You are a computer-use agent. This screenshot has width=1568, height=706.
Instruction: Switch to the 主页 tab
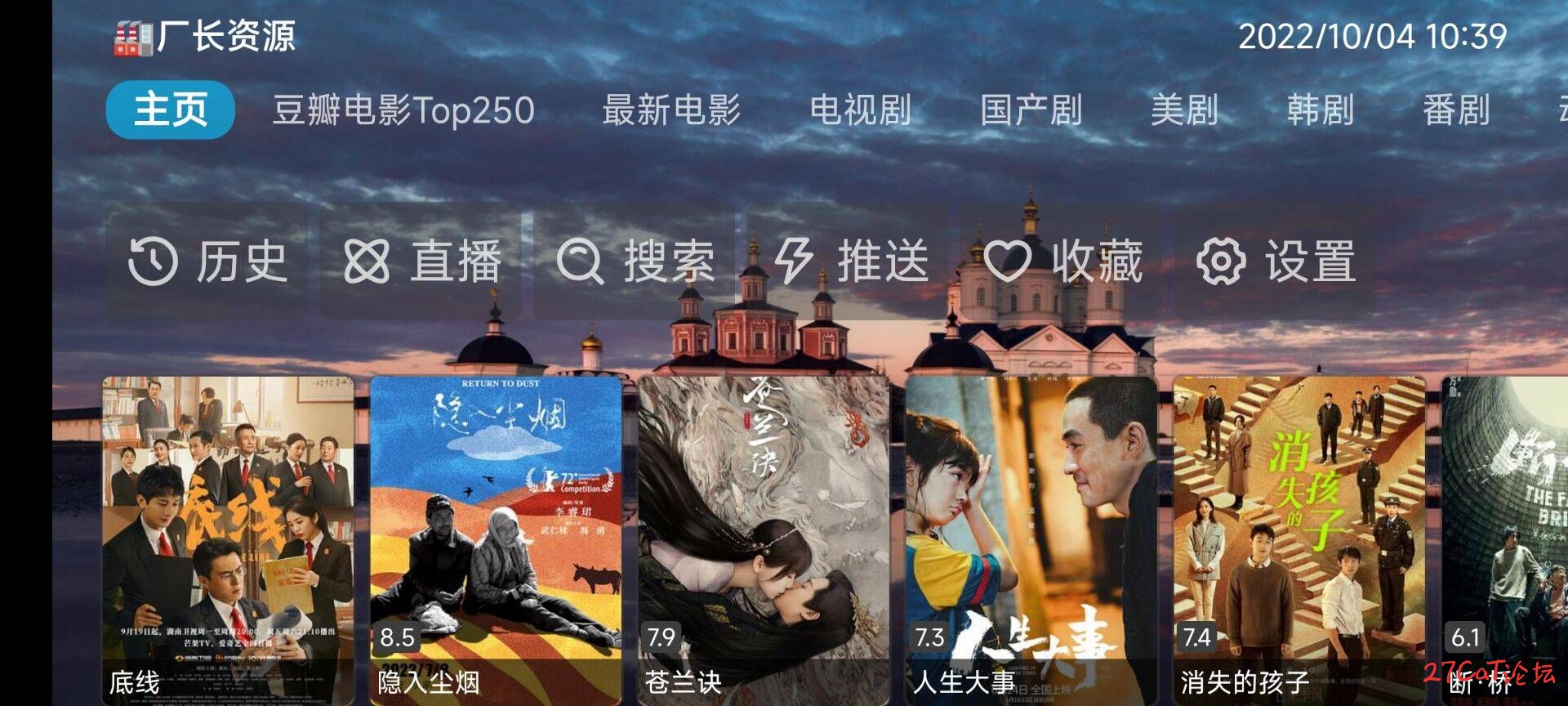tap(170, 110)
